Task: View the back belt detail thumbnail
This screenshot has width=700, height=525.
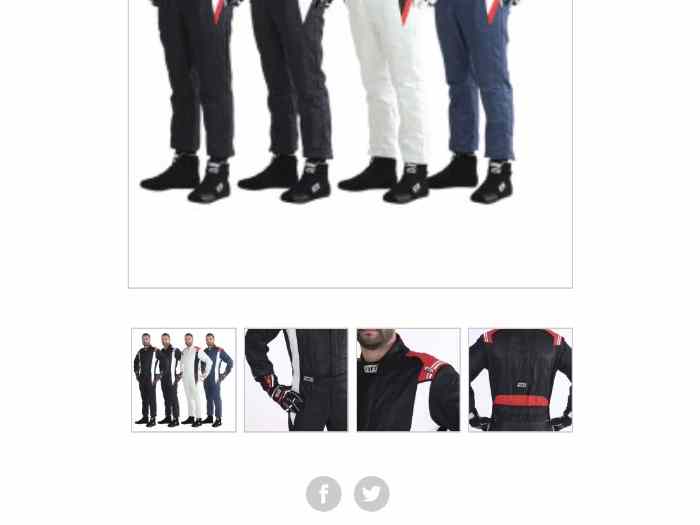Action: [x=520, y=380]
